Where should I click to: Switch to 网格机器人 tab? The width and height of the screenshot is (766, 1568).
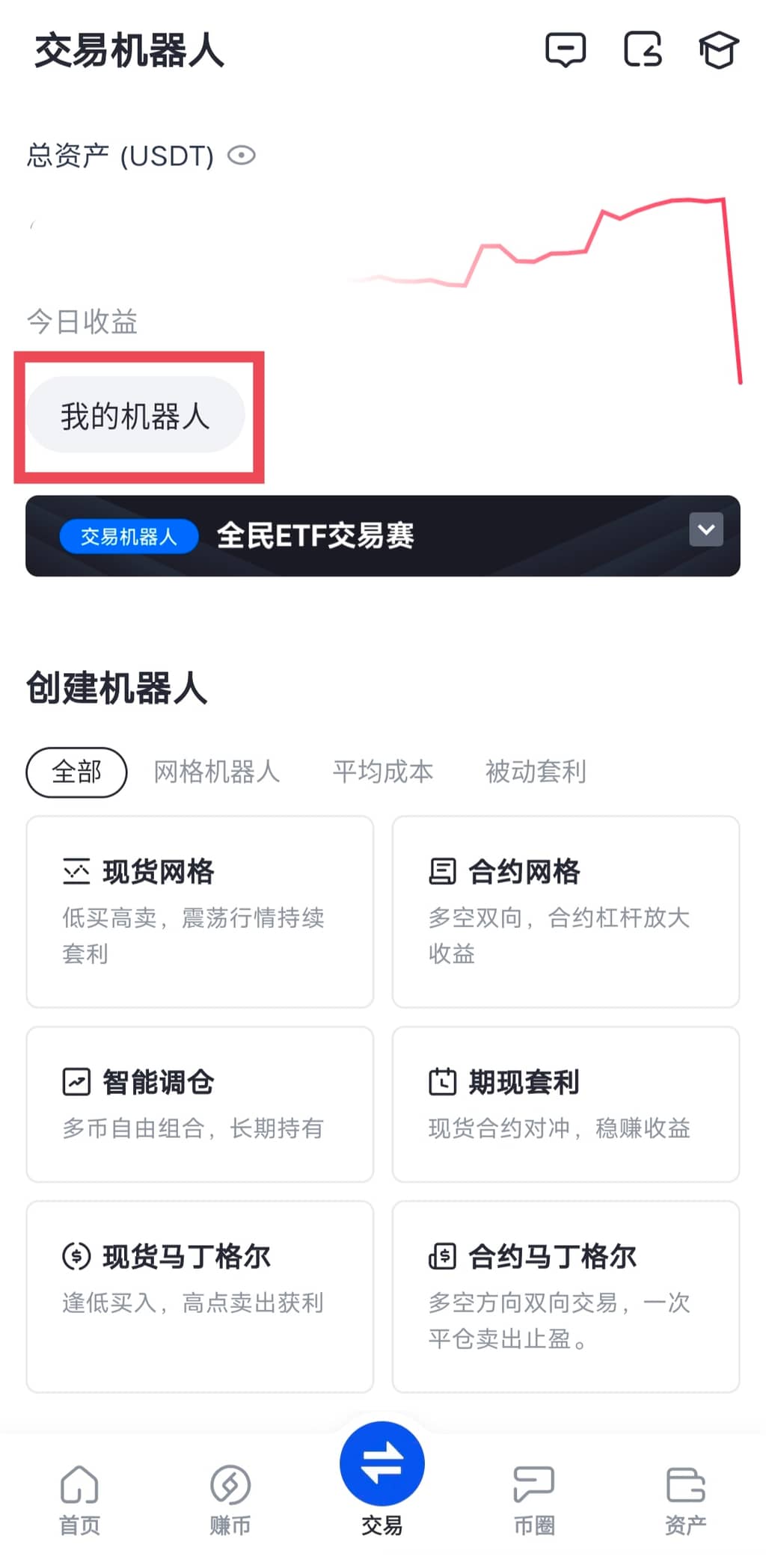(217, 772)
